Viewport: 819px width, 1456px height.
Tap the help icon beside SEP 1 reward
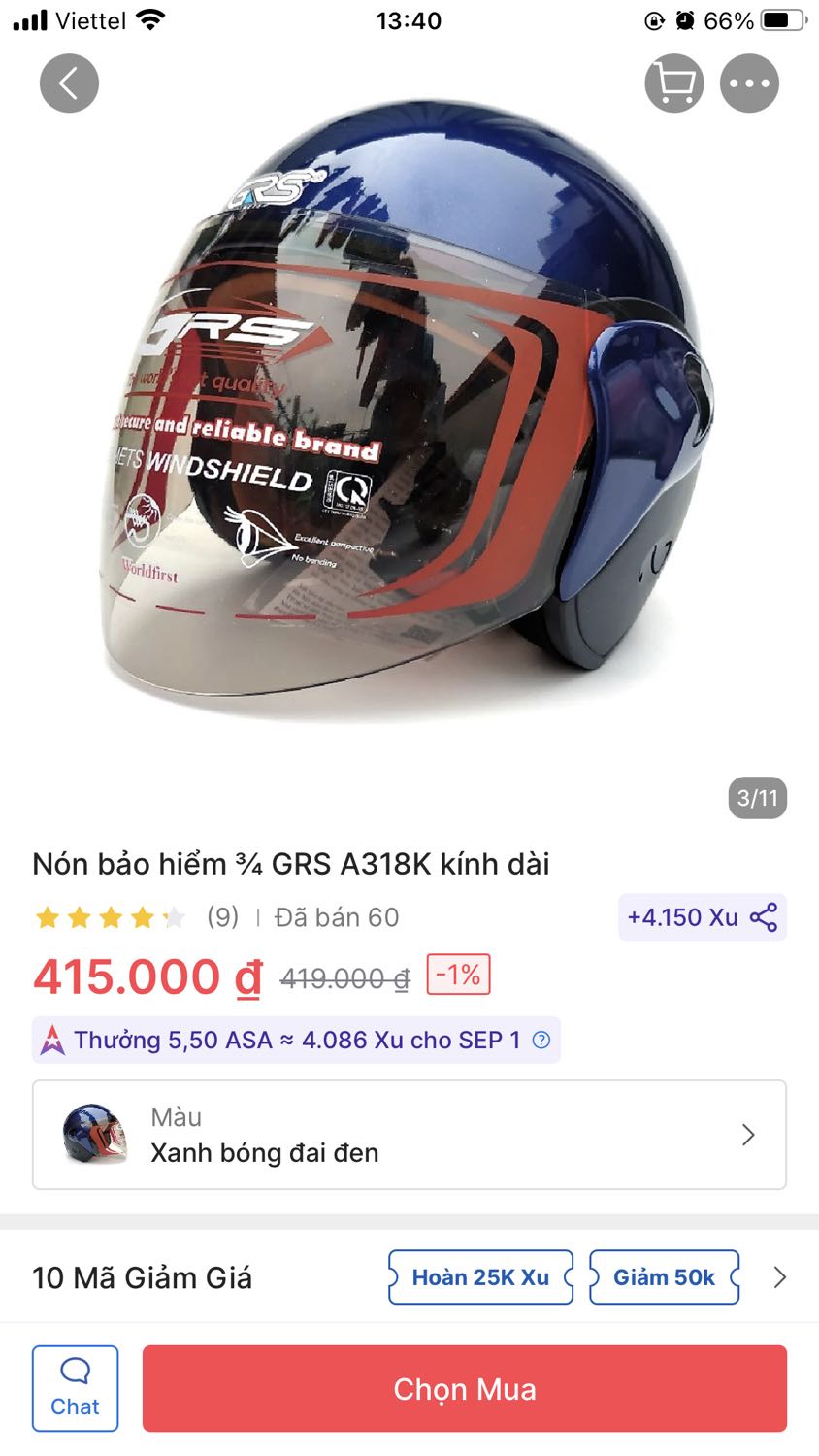pos(540,1040)
